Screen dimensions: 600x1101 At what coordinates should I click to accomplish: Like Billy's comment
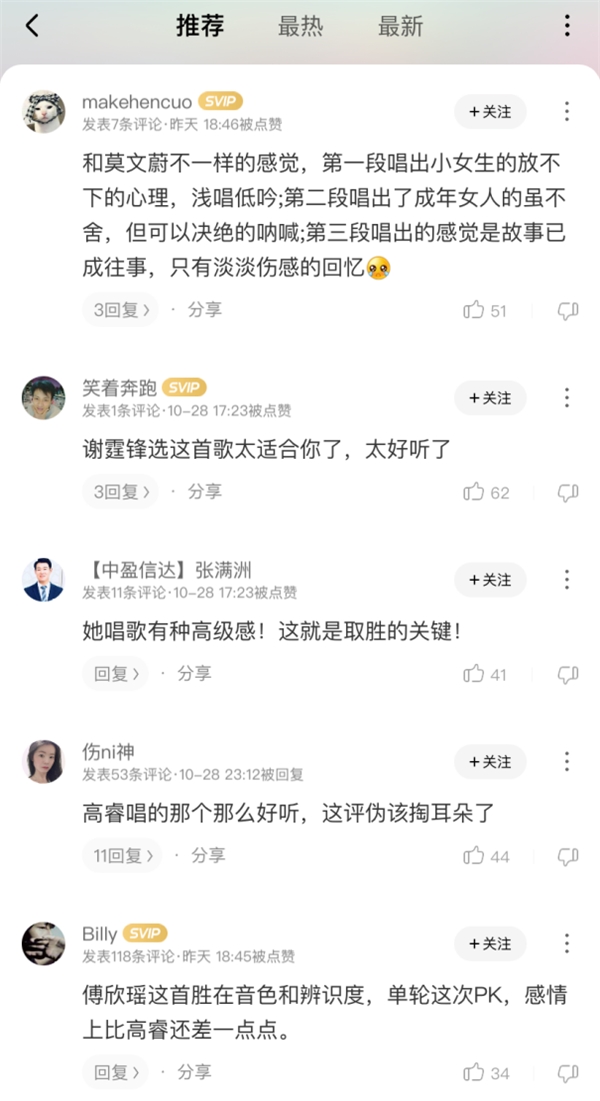coord(474,1073)
